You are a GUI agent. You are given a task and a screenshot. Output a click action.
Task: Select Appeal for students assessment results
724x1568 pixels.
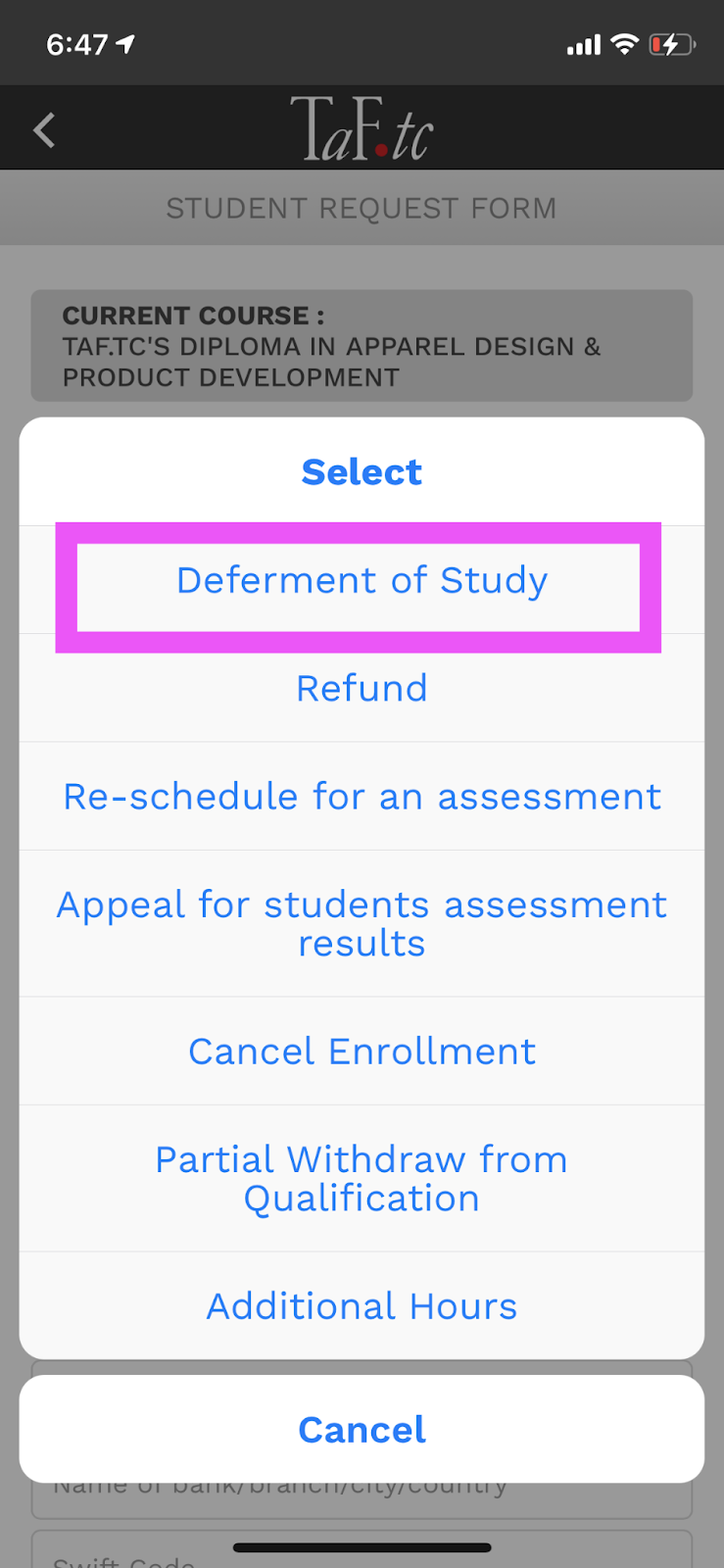(362, 923)
